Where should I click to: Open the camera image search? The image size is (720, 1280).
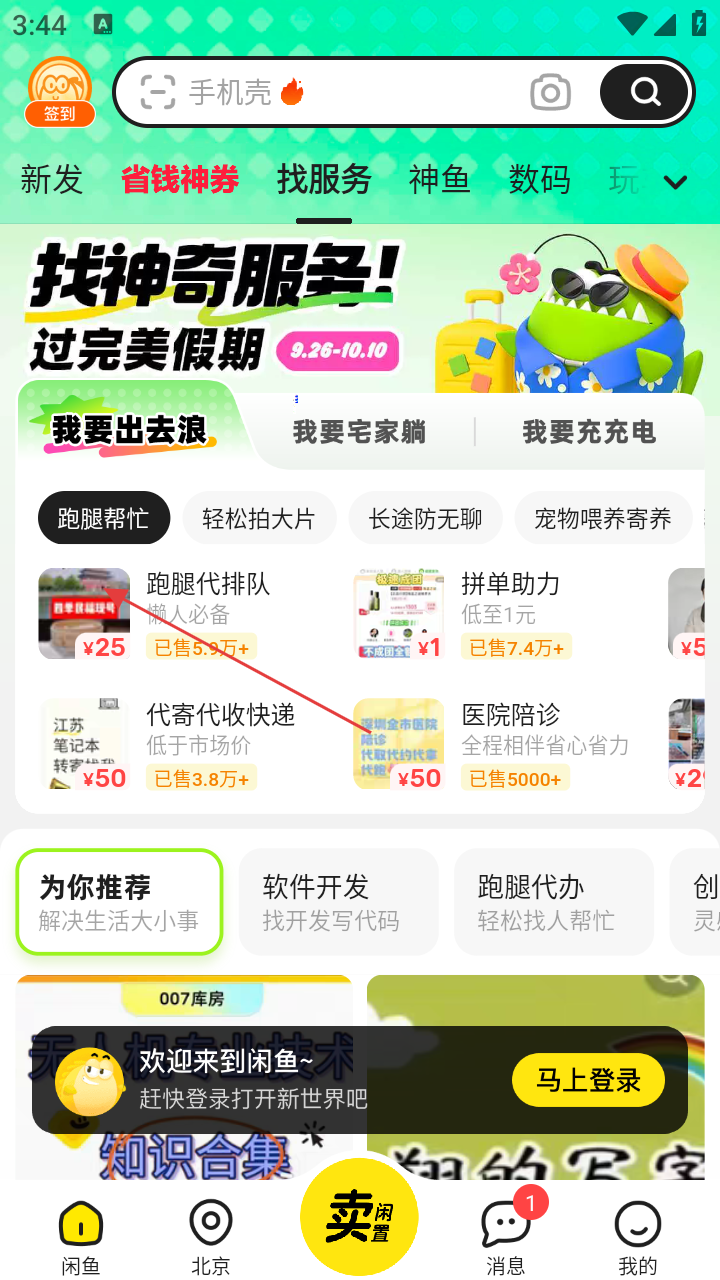[x=550, y=92]
